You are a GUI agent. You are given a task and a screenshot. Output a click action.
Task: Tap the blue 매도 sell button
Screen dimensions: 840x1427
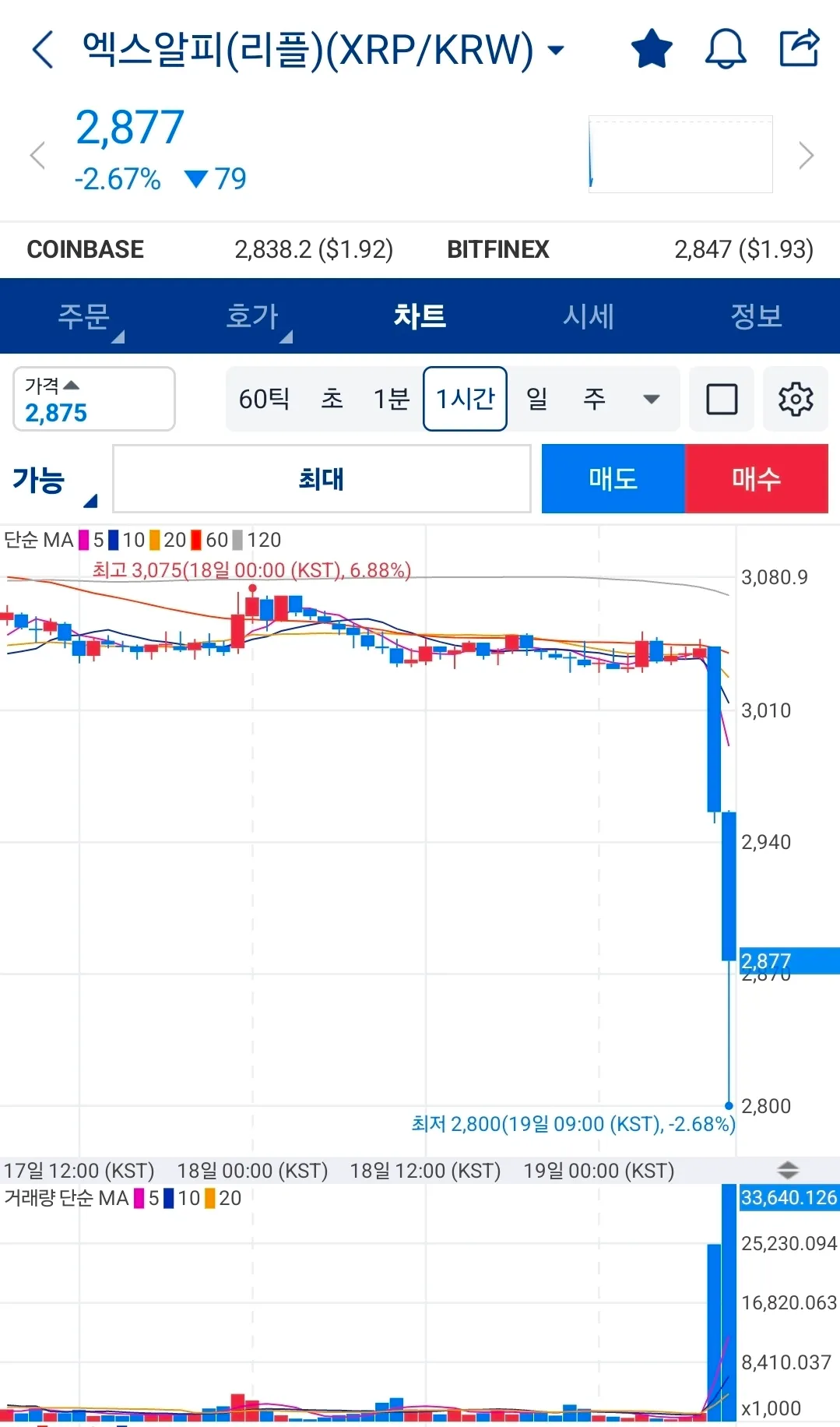pos(613,479)
